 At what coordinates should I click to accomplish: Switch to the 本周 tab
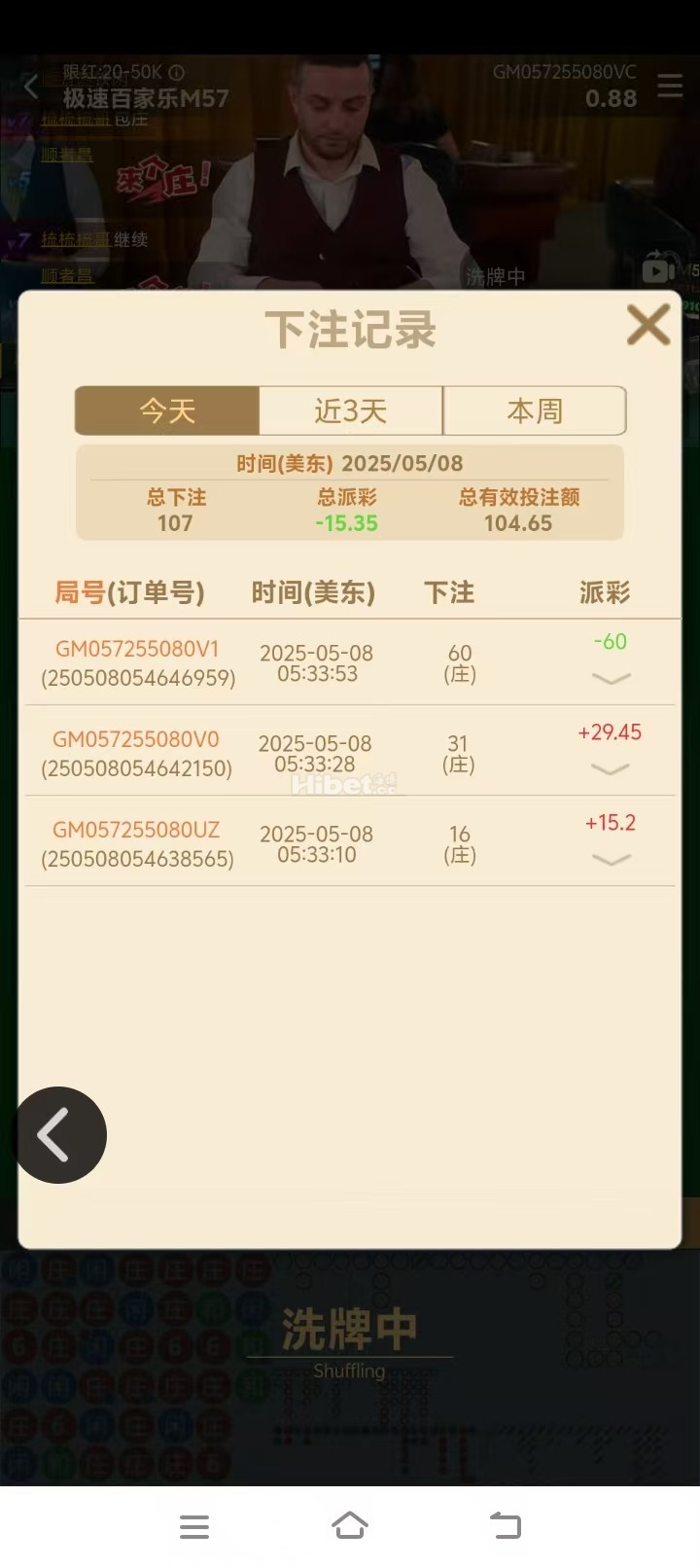[535, 410]
